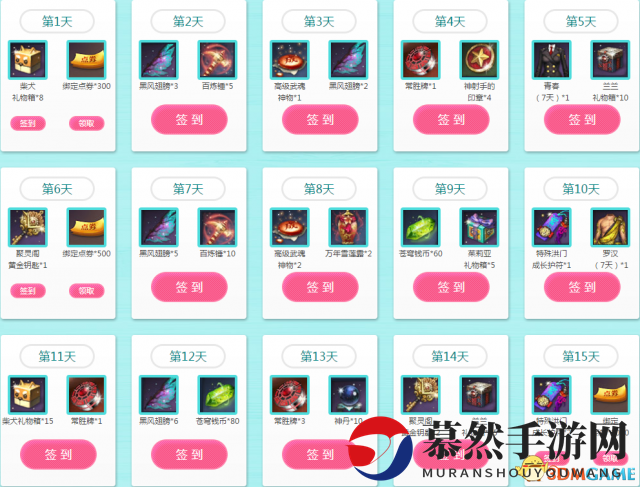Screen dimensions: 640x487
Task: Claim the 第6天 reward with 领取
Action: (86, 291)
